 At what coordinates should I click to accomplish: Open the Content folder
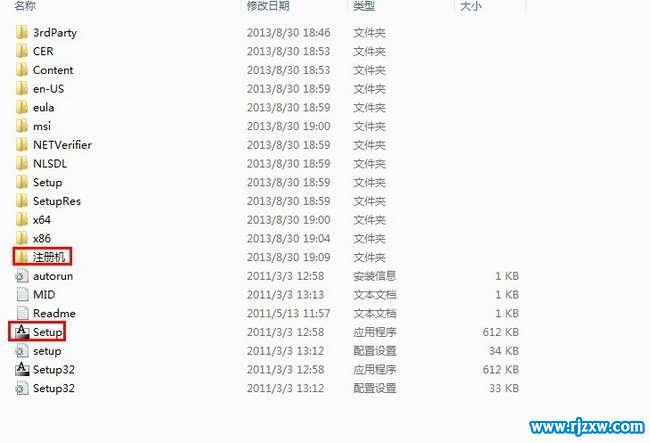tap(52, 70)
